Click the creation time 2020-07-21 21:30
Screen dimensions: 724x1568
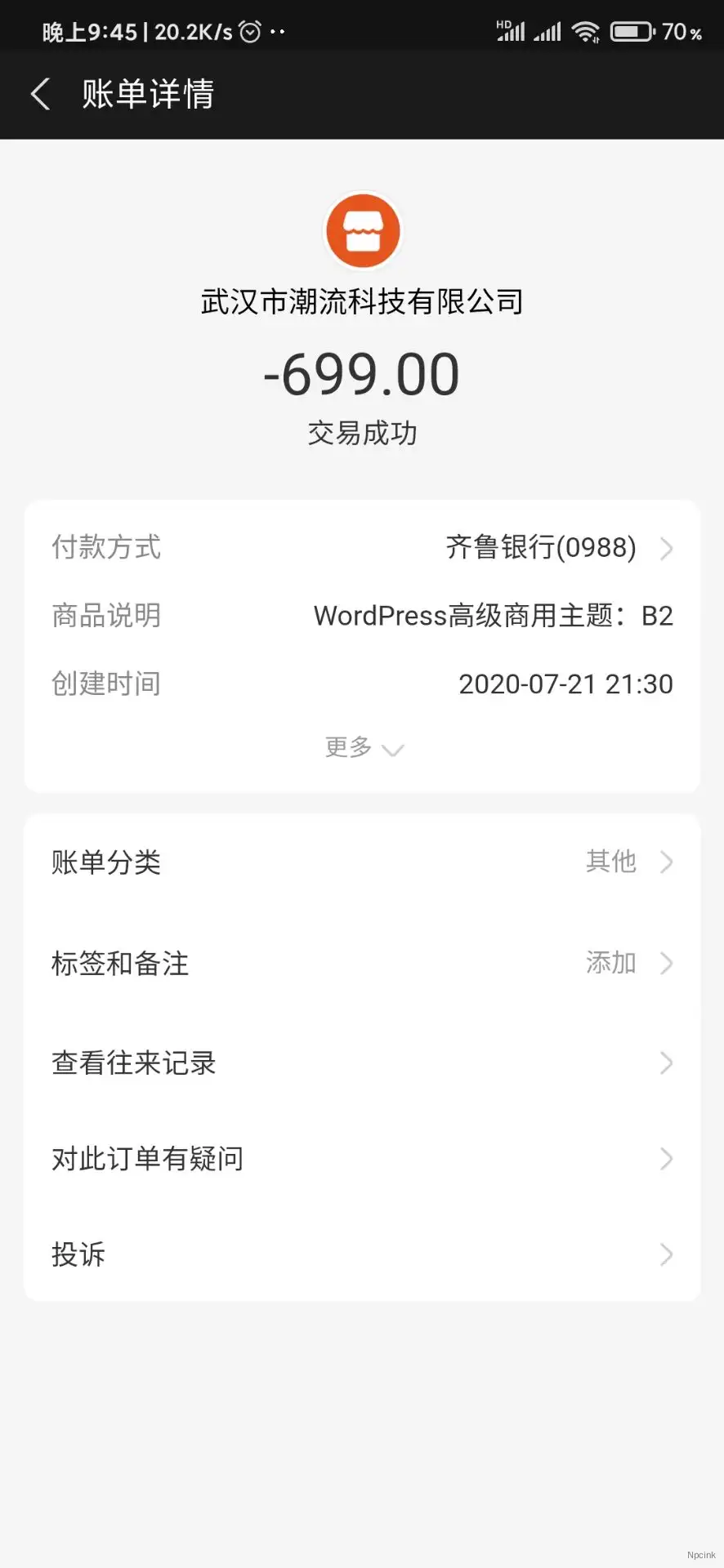(x=565, y=684)
